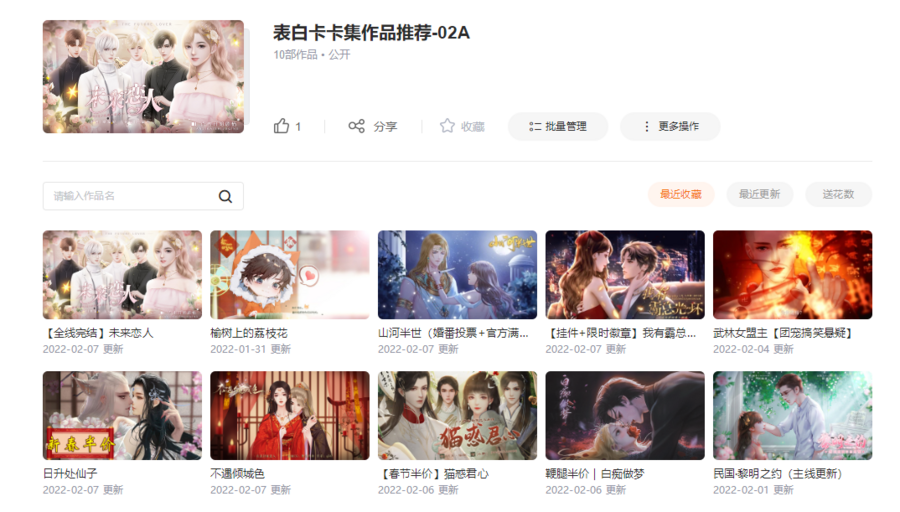Open the work 山河半世

pos(457,275)
